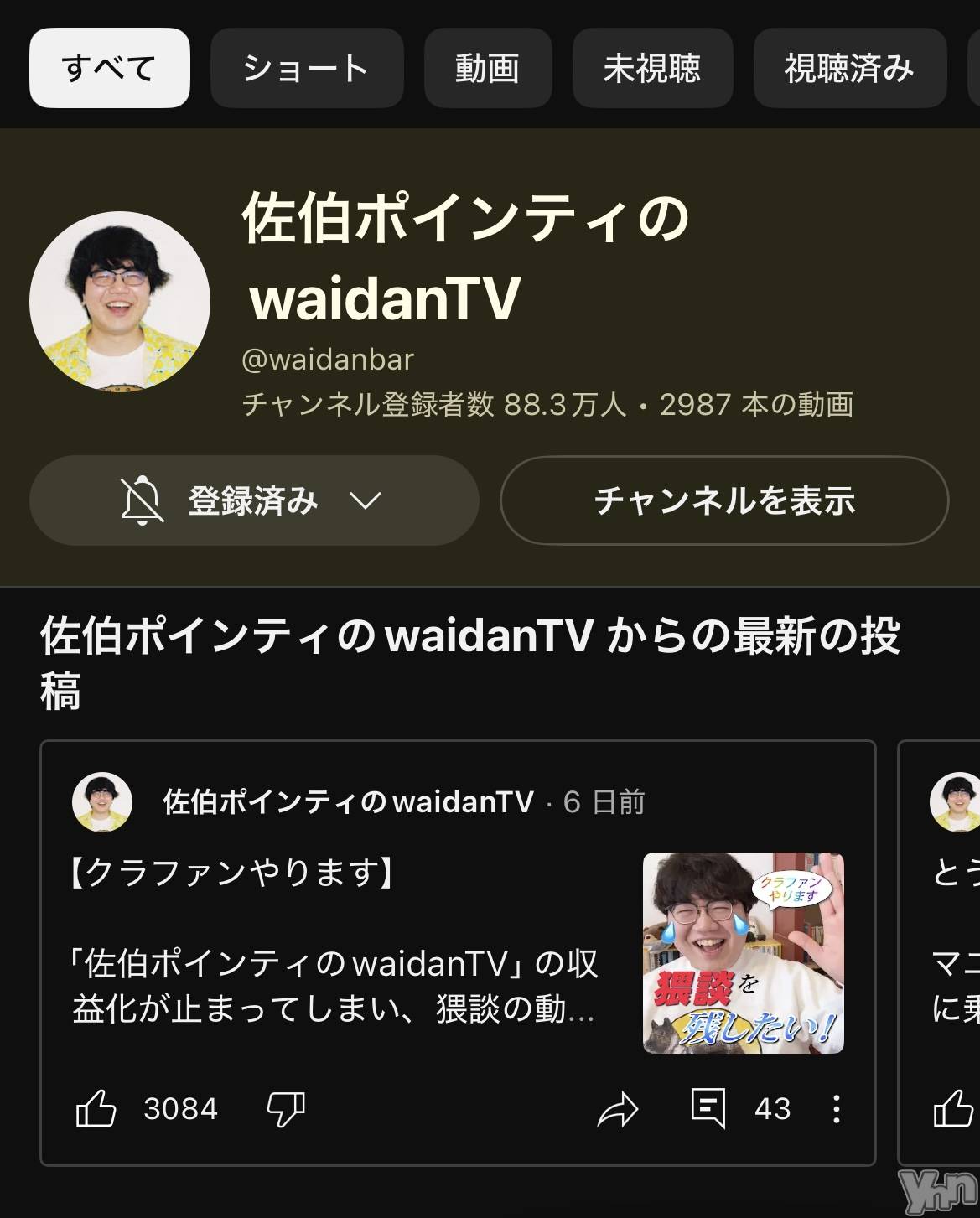
Task: Tap the チャンネルを表示 button
Action: pyautogui.click(x=723, y=500)
